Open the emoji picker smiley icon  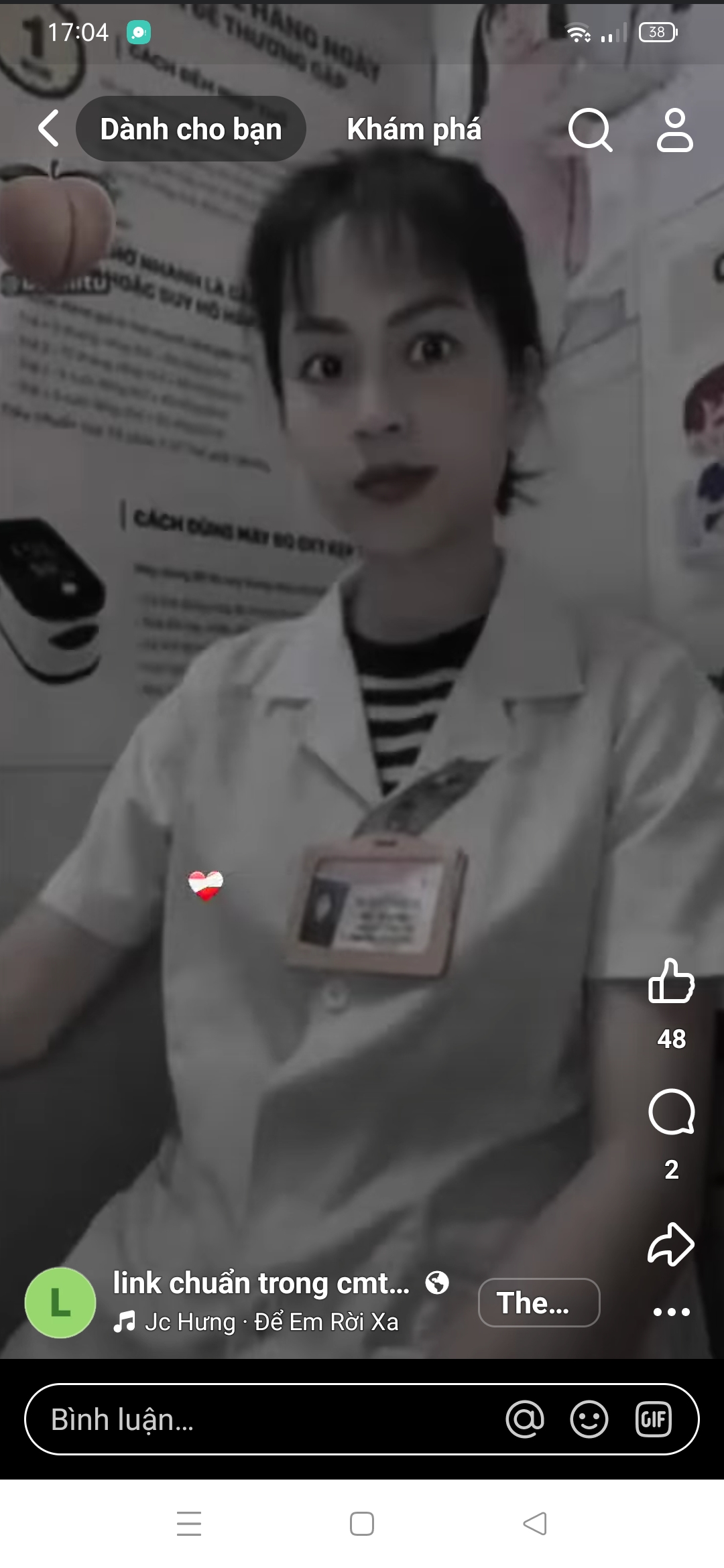point(589,1419)
